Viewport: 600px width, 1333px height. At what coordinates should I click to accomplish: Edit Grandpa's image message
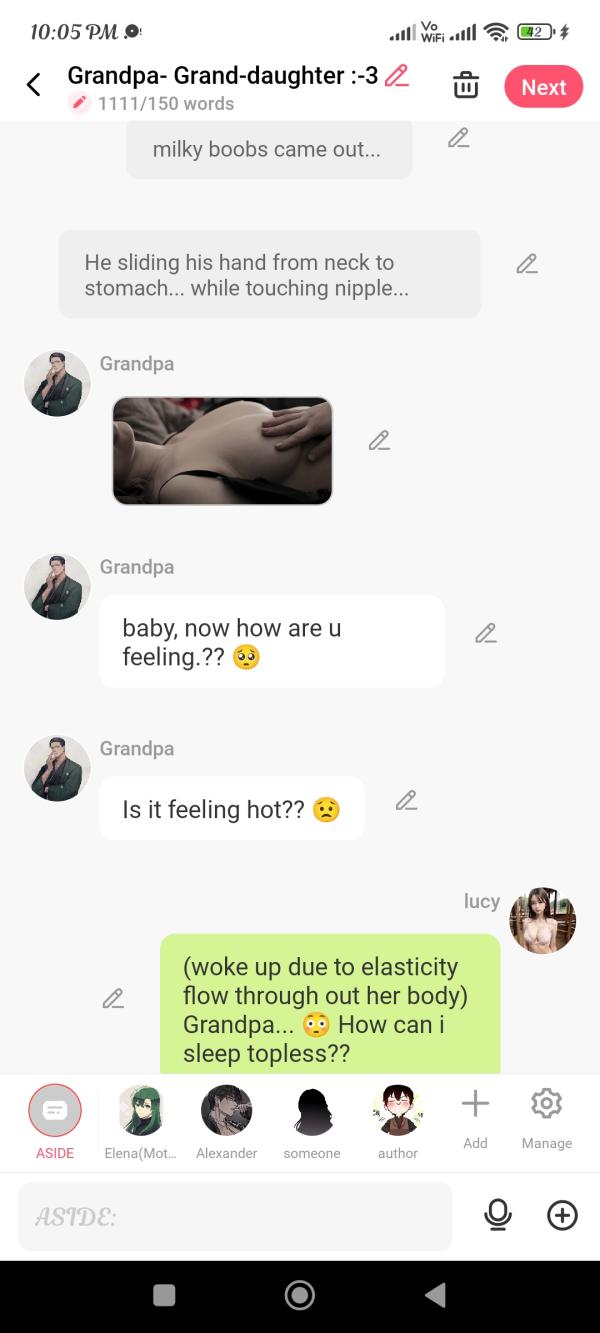pos(379,440)
